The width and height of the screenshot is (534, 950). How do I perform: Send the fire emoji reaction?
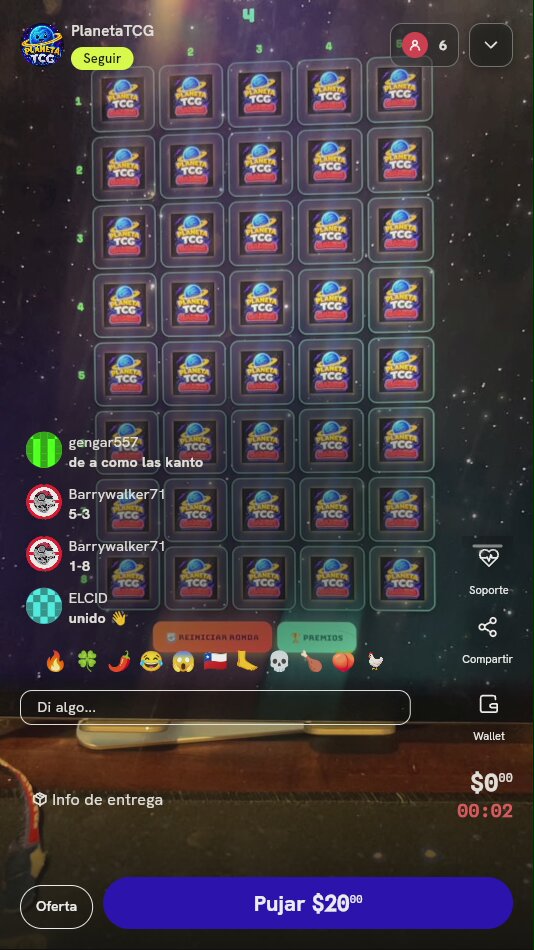55,661
